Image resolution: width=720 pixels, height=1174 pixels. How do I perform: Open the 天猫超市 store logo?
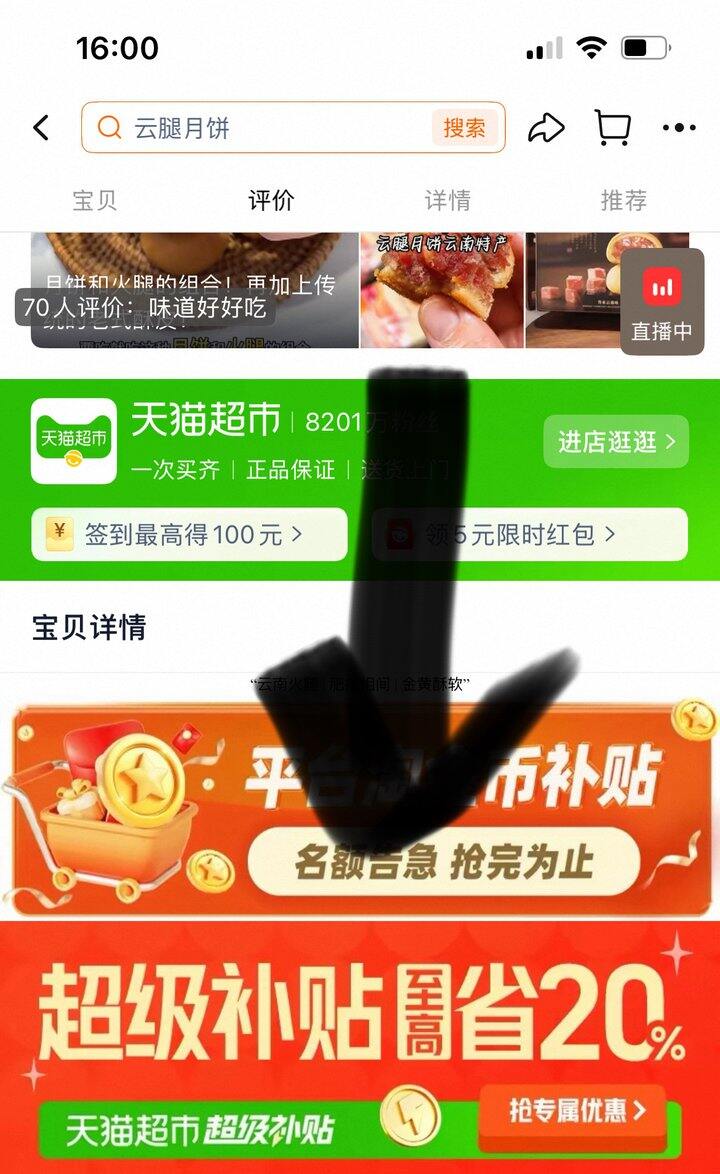point(73,441)
